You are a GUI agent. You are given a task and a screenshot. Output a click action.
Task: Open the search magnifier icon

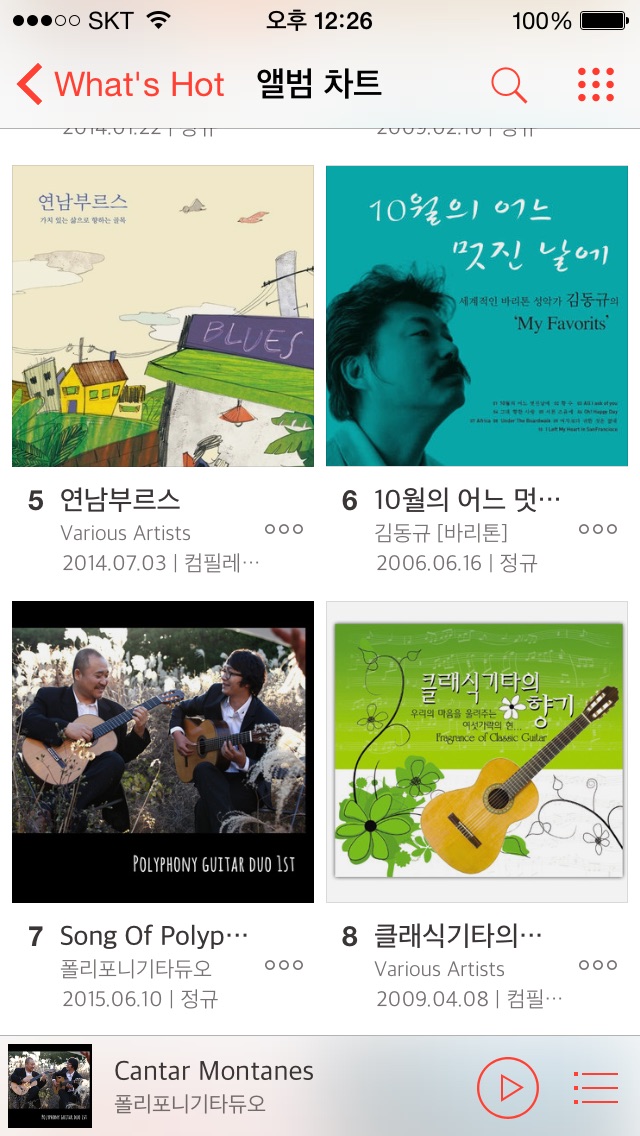pyautogui.click(x=509, y=85)
